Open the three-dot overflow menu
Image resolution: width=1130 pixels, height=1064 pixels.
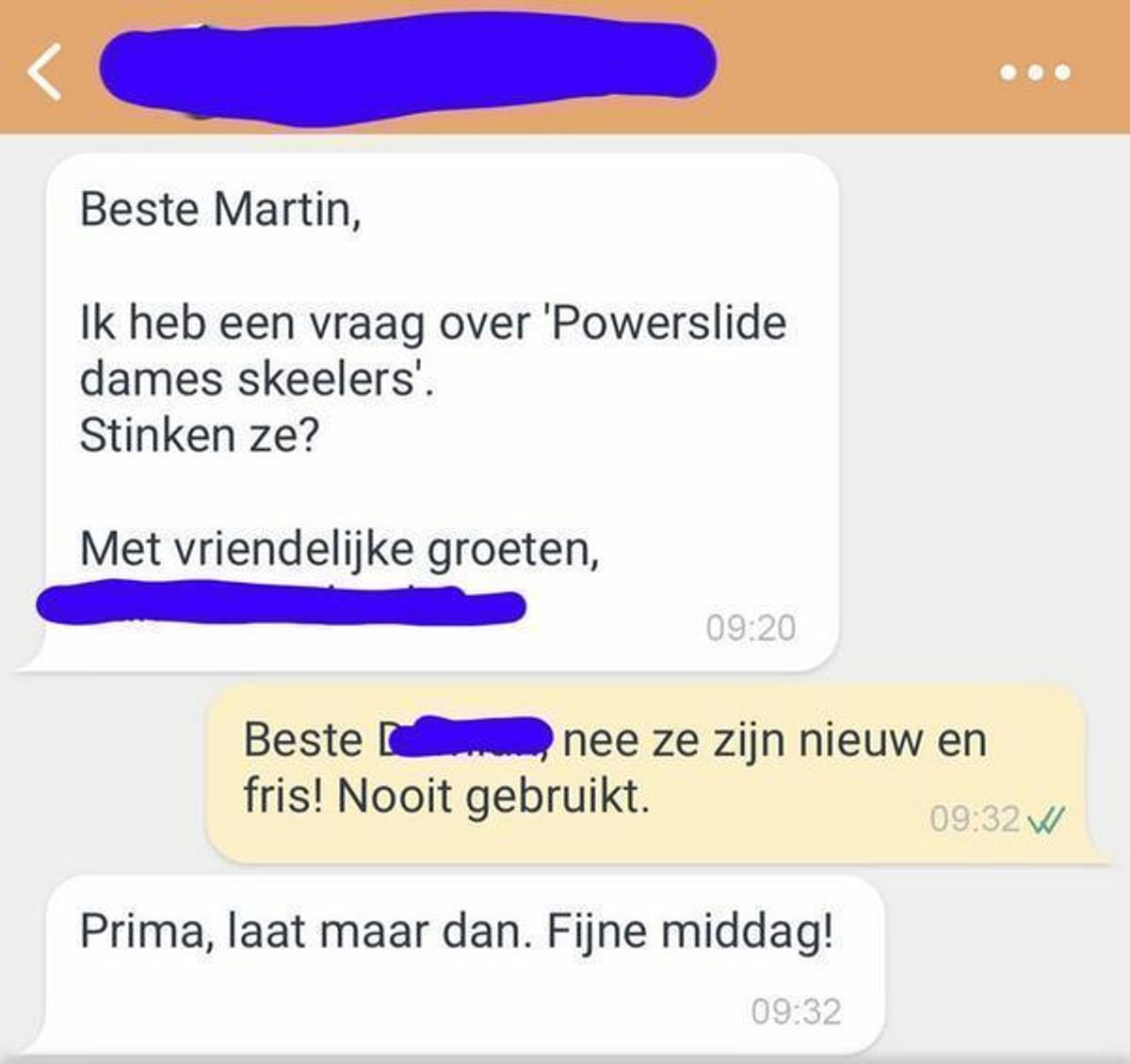1035,73
